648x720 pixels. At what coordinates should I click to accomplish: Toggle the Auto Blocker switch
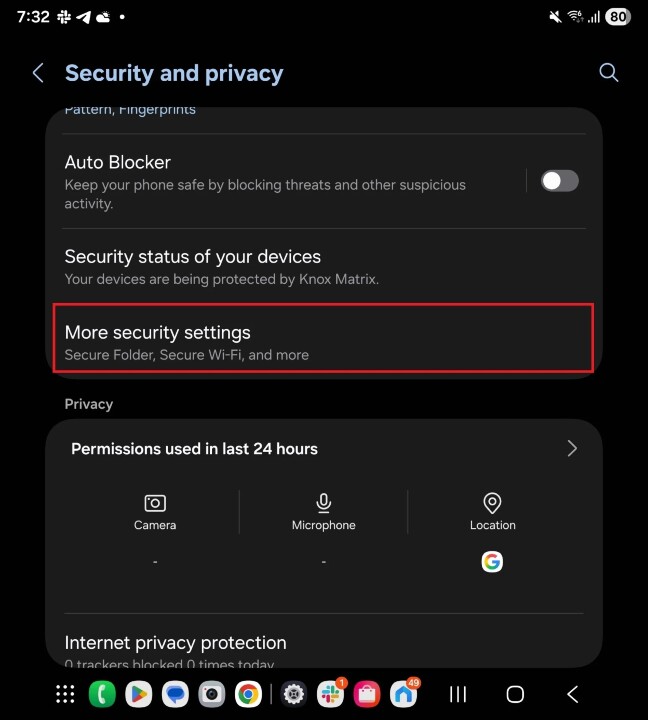point(559,181)
